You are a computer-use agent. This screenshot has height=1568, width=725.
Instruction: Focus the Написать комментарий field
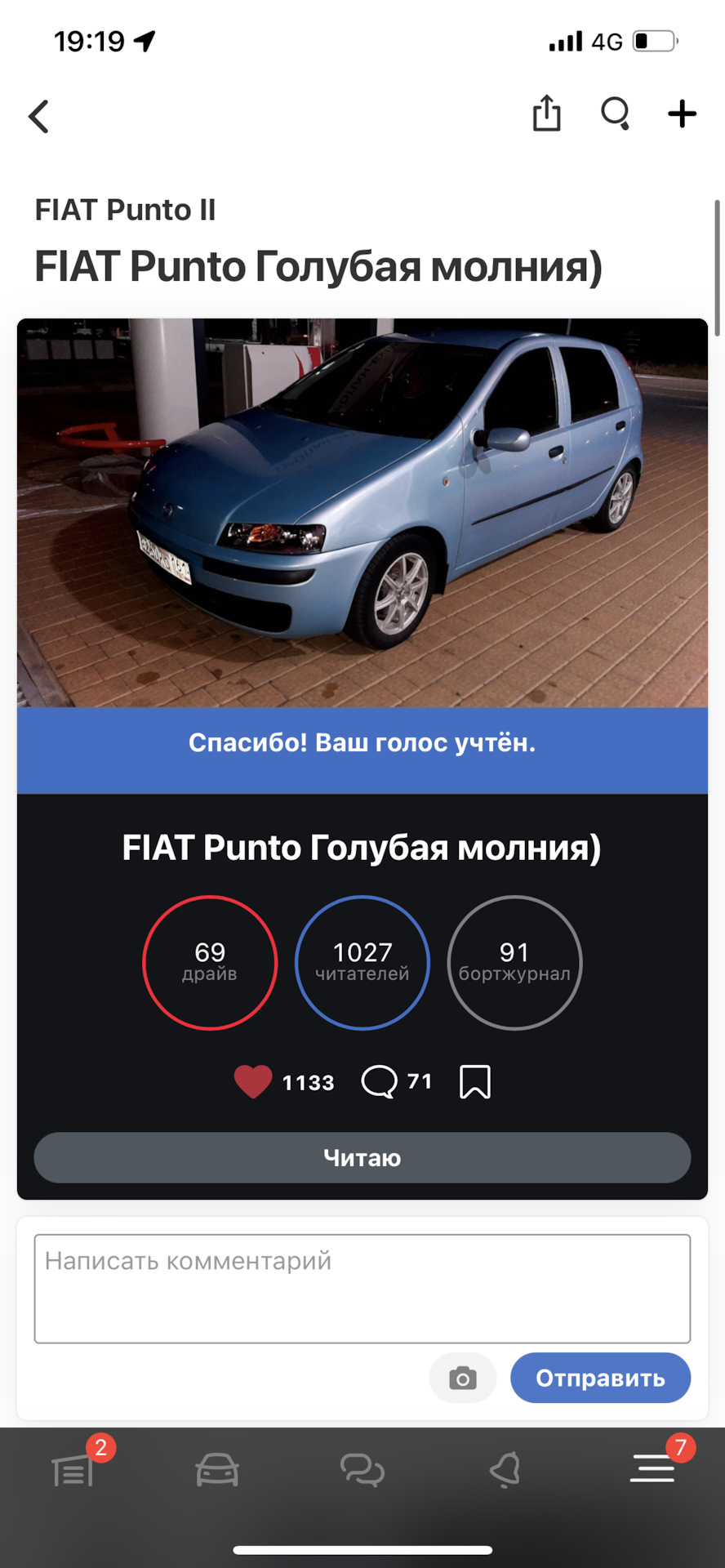(x=362, y=1288)
